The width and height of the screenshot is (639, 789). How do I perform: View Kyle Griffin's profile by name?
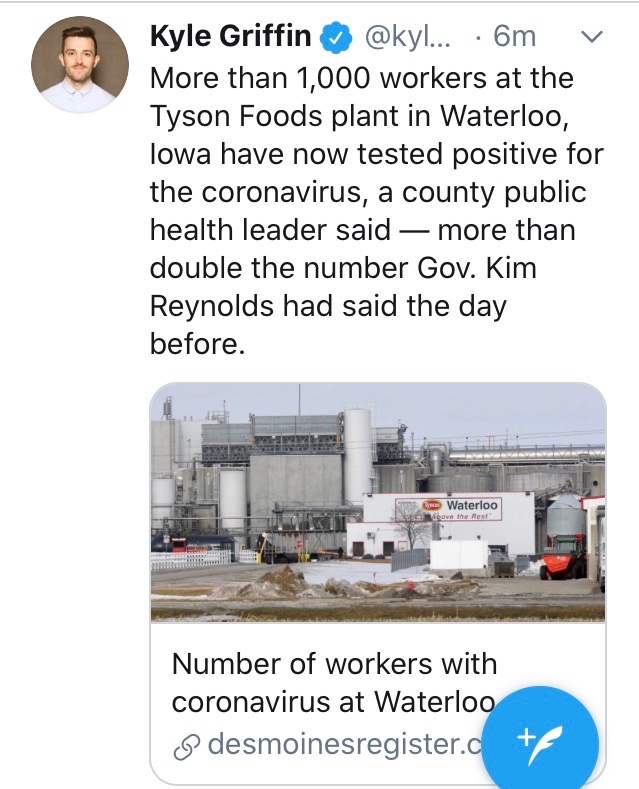point(231,37)
